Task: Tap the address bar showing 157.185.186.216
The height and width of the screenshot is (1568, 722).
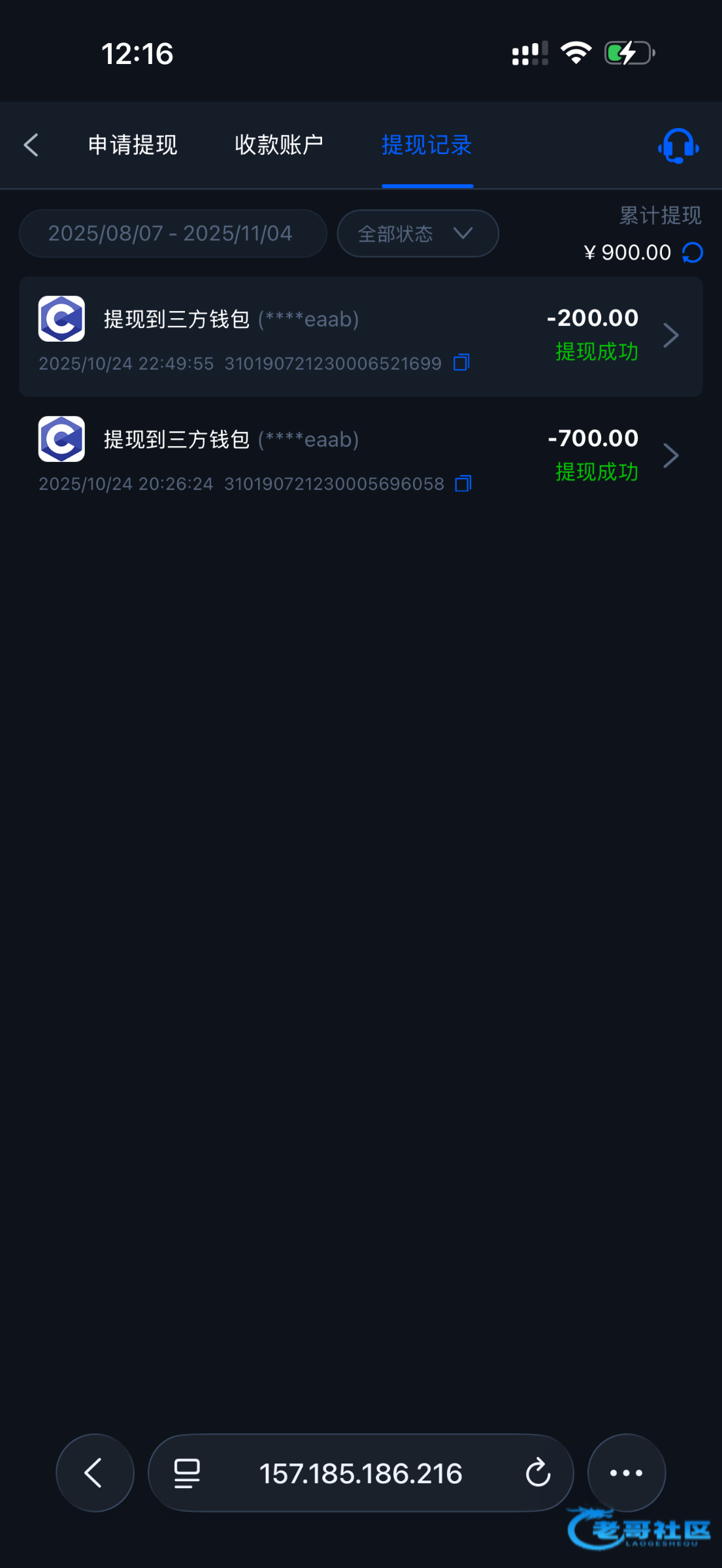Action: click(x=361, y=1473)
